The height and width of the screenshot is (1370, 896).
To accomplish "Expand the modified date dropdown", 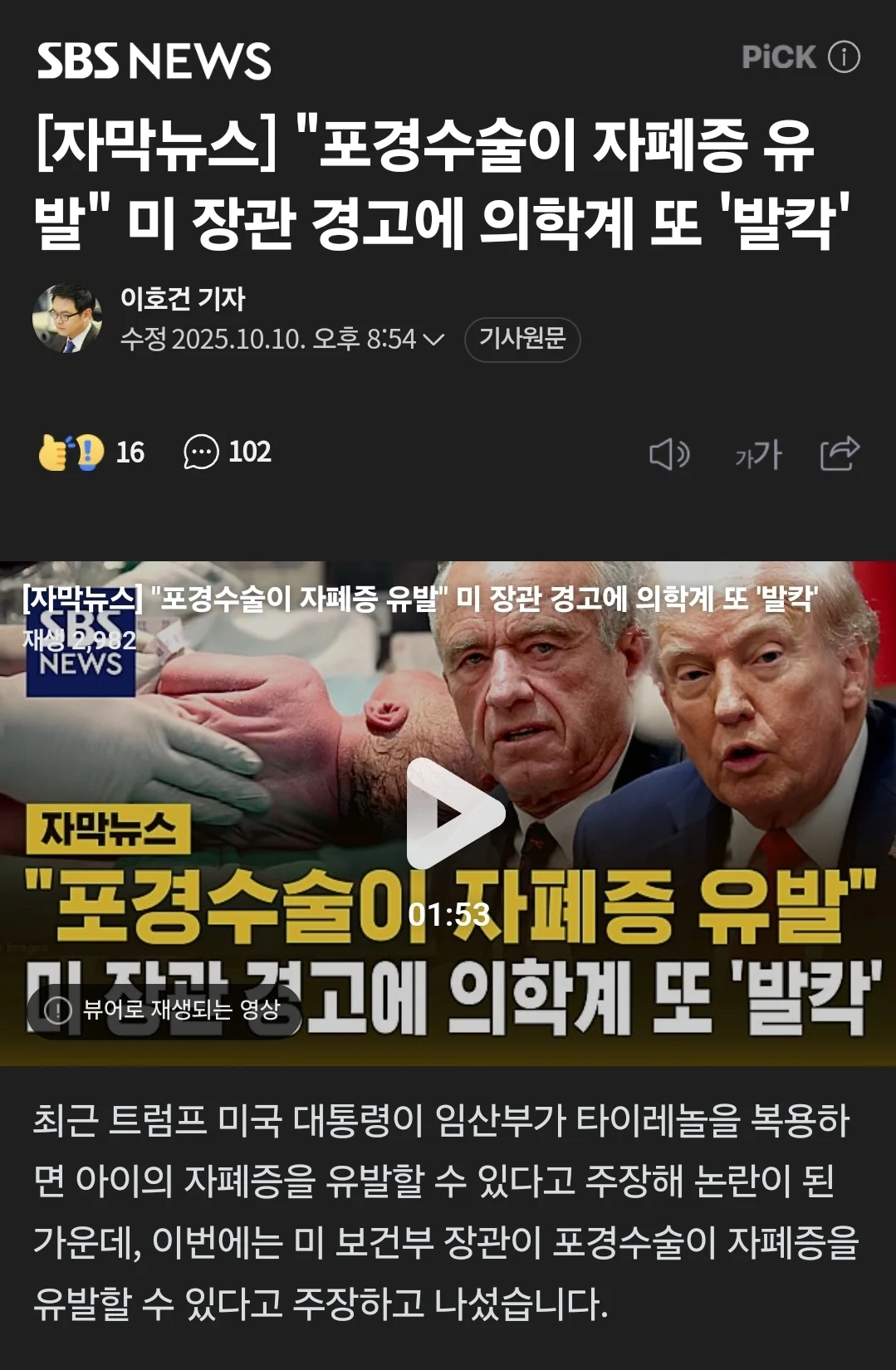I will tap(433, 340).
